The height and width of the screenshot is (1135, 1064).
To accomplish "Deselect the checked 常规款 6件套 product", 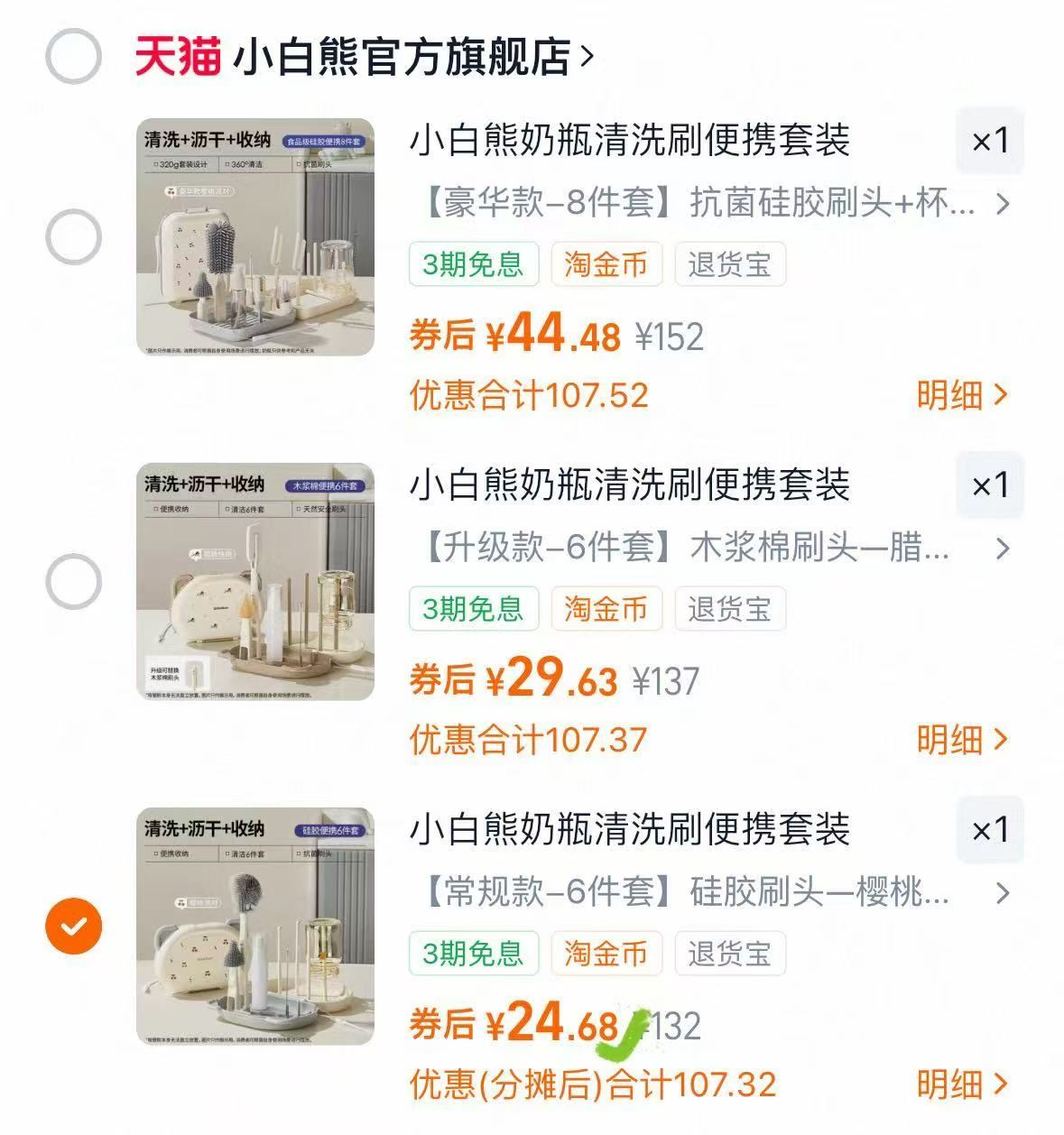I will [x=76, y=923].
